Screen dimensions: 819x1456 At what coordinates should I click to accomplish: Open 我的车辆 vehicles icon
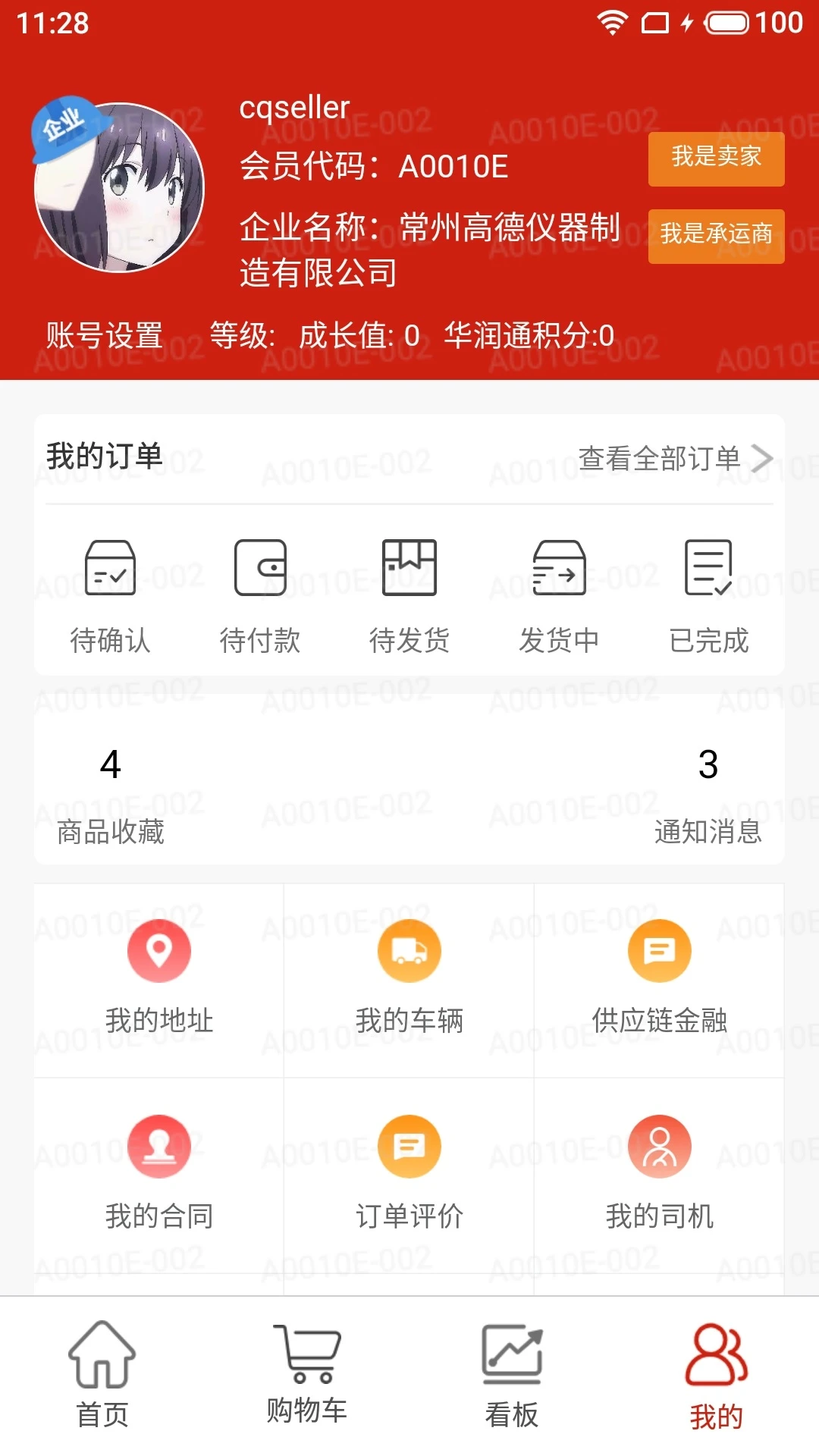point(409,950)
